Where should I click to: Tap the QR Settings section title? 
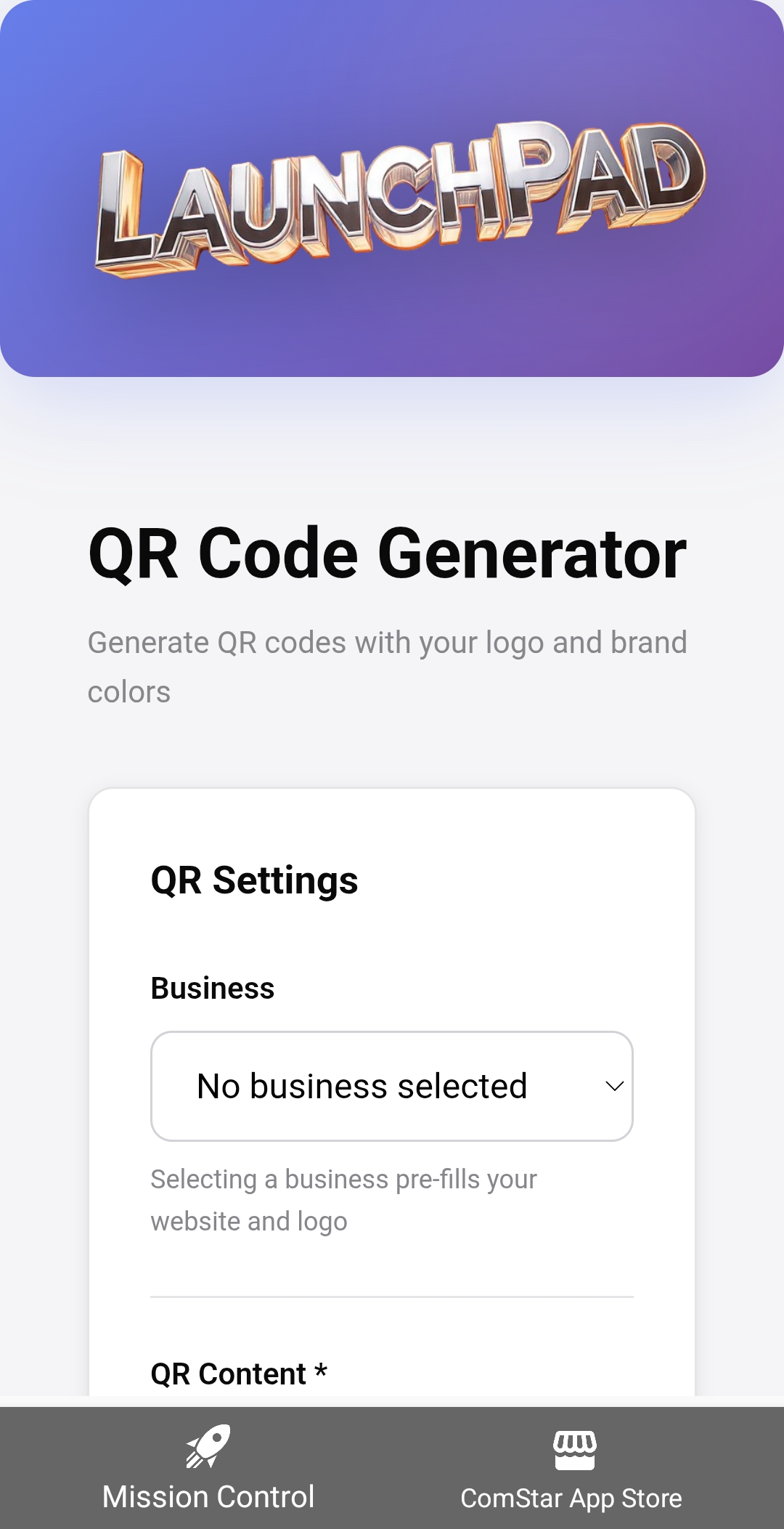click(254, 879)
